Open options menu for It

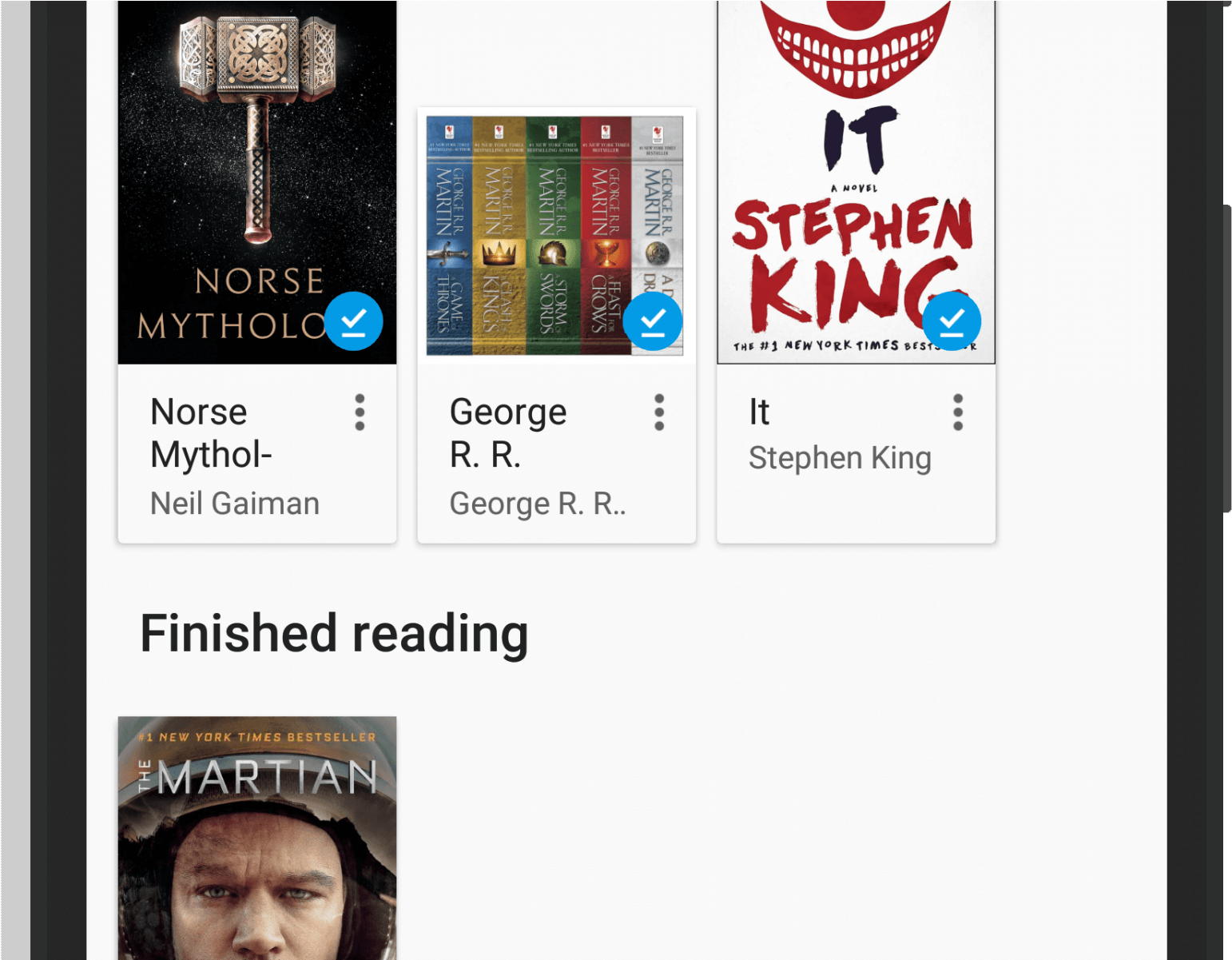pos(958,412)
